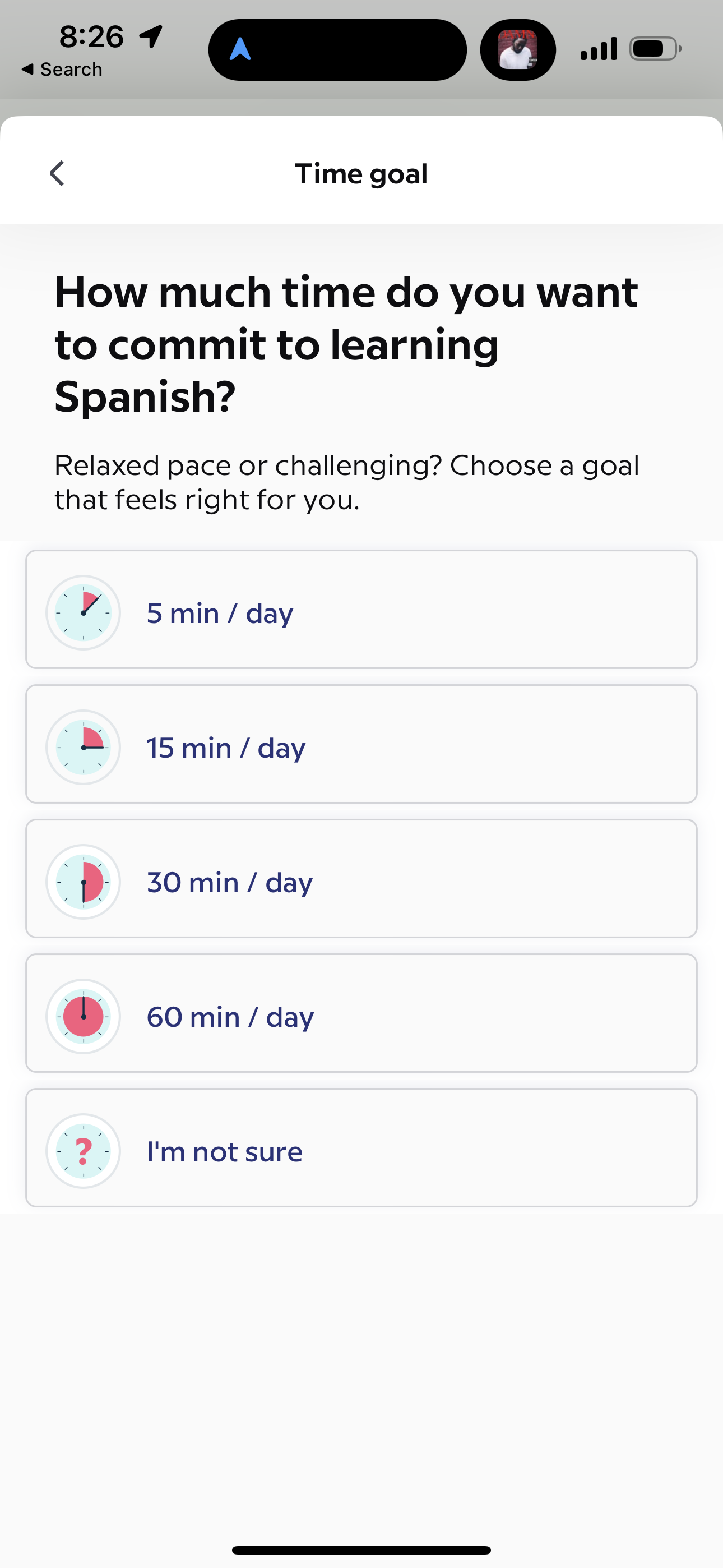723x1568 pixels.
Task: Select the 30 min / day option
Action: (x=361, y=882)
